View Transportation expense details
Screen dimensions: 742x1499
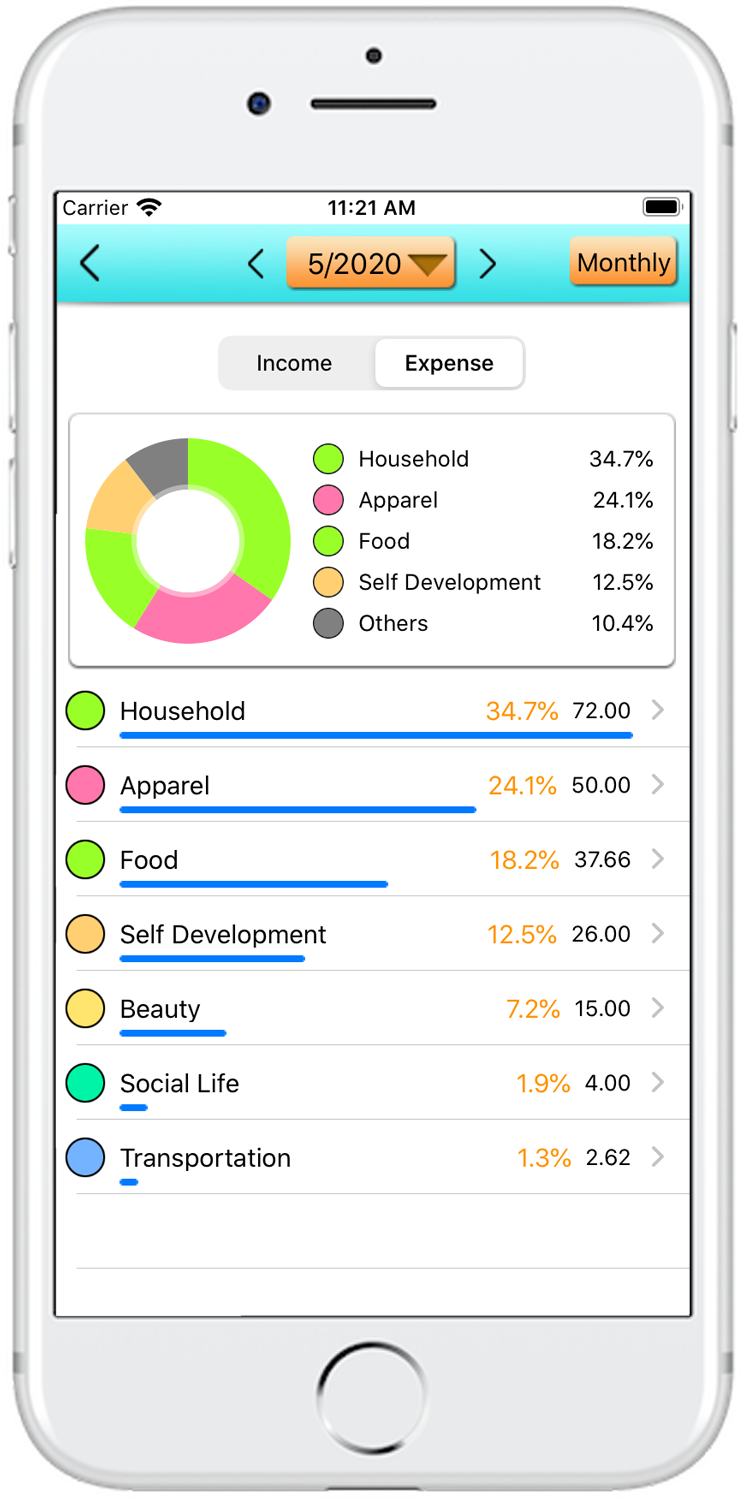(373, 1157)
